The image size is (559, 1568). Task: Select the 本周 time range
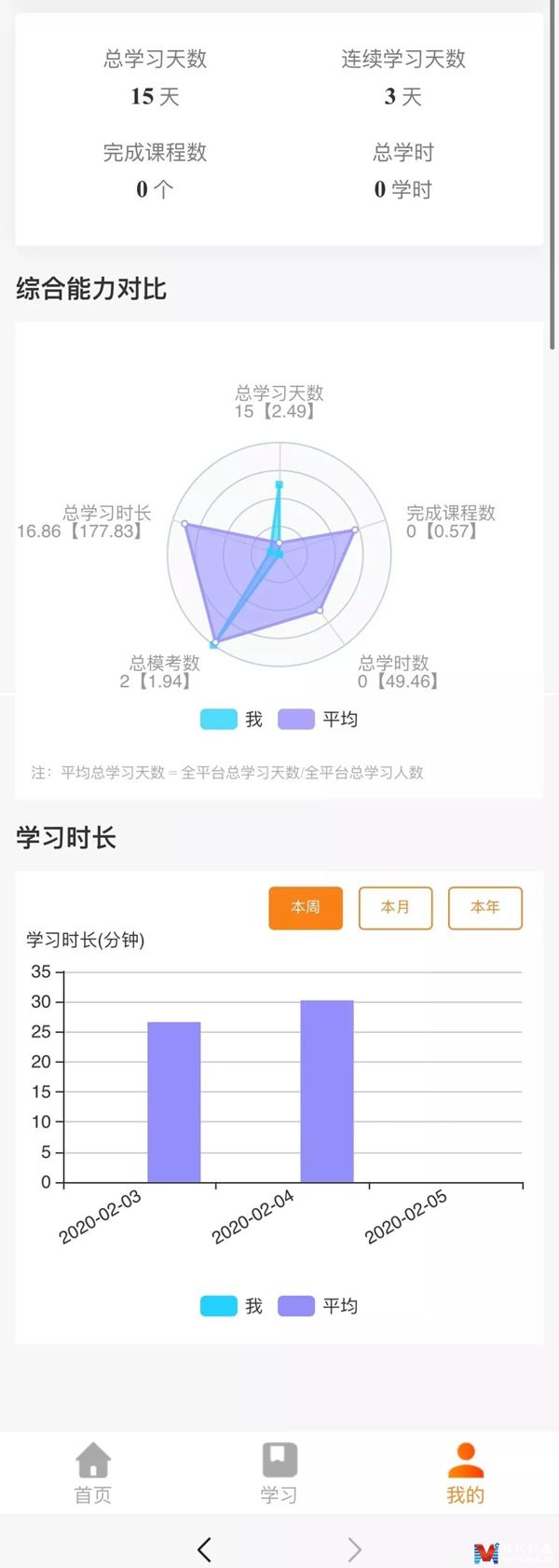point(306,907)
